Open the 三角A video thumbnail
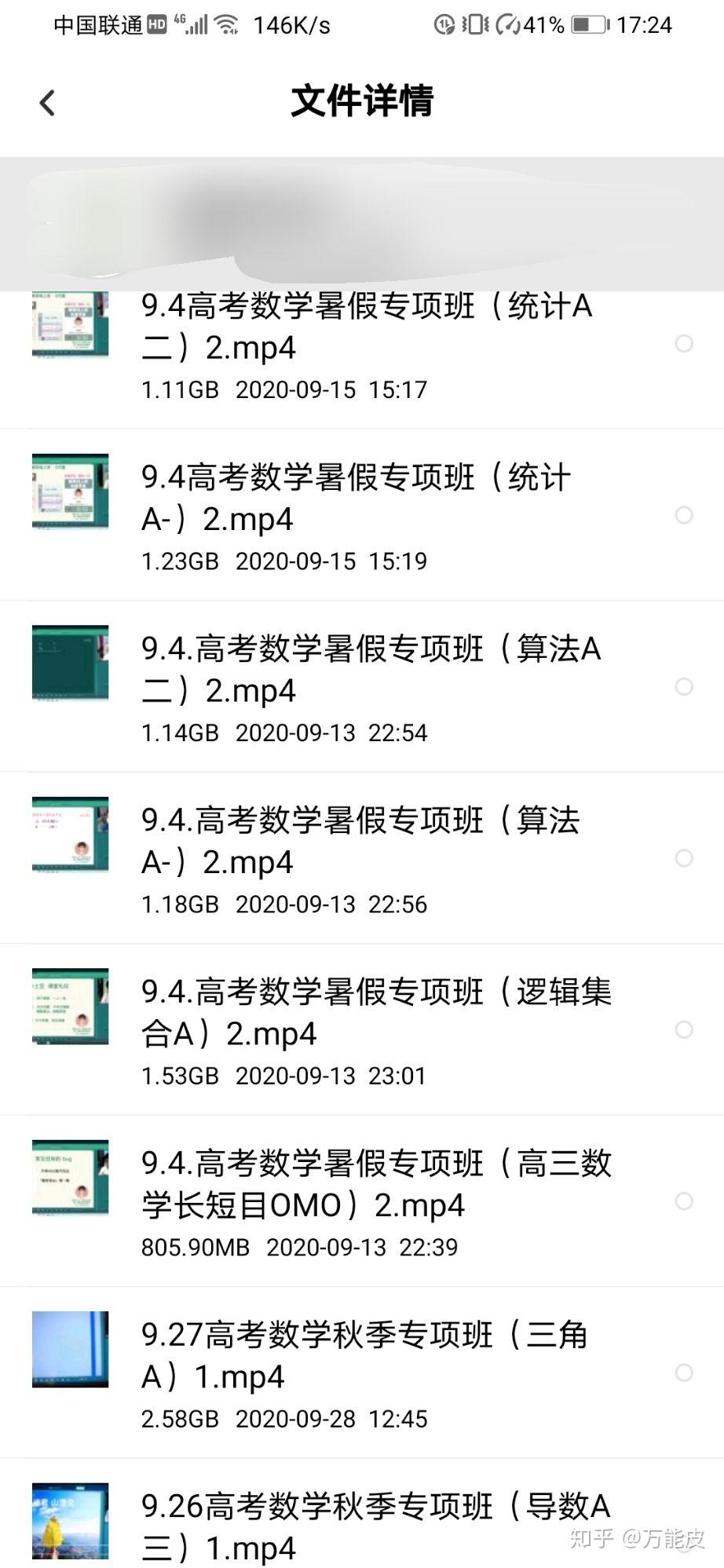The image size is (724, 1568). click(69, 1351)
